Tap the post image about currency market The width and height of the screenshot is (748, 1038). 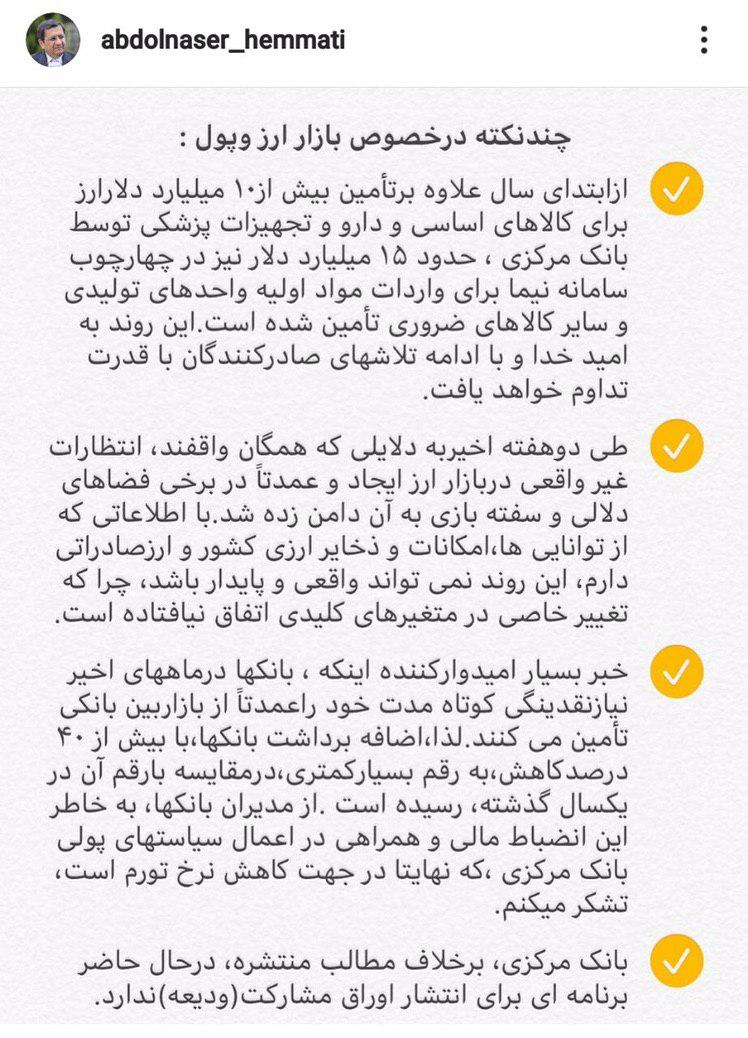pos(374,560)
